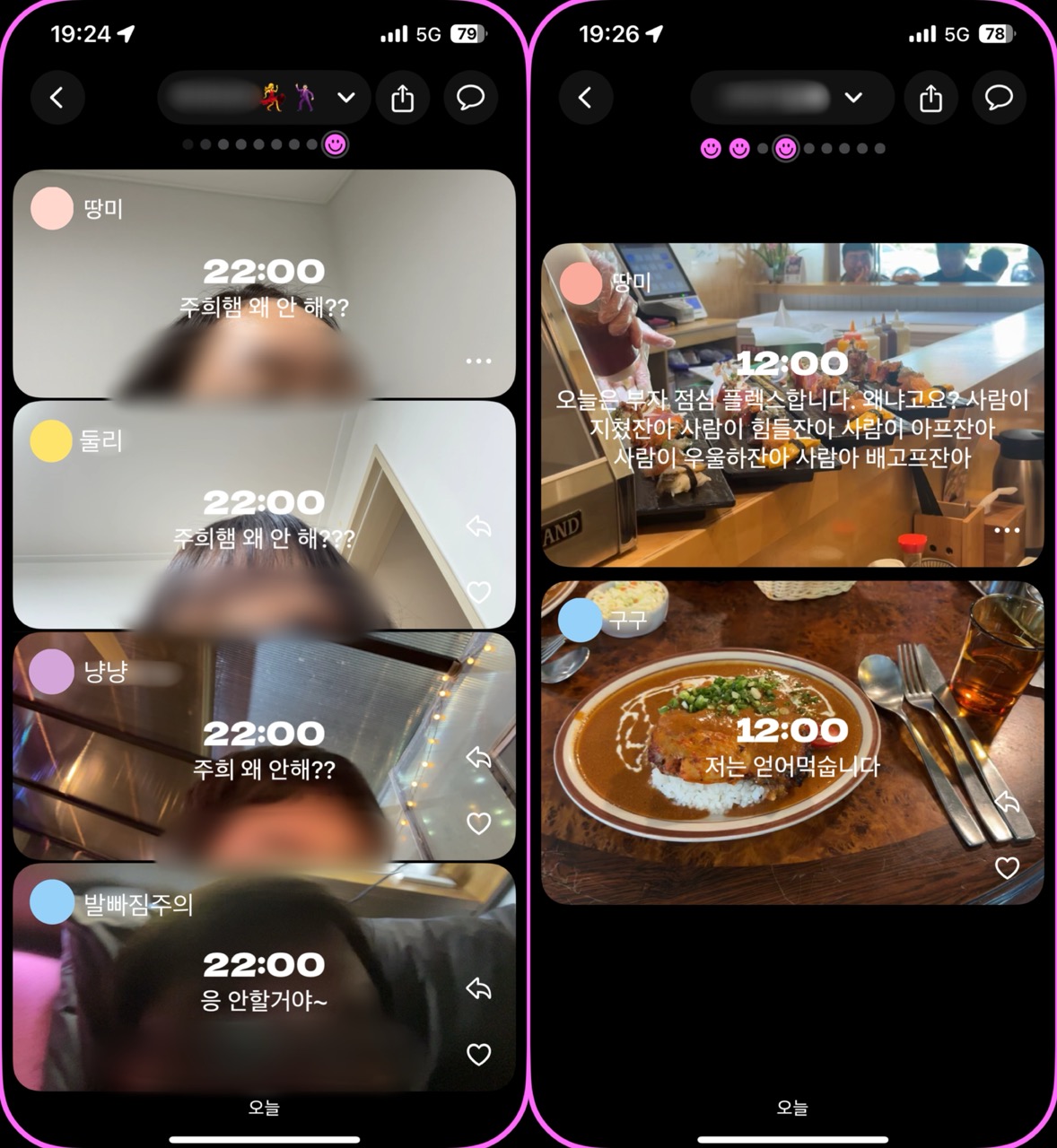1057x1148 pixels.
Task: Reply to 발빠짐주의's 22:00 post
Action: (x=479, y=988)
